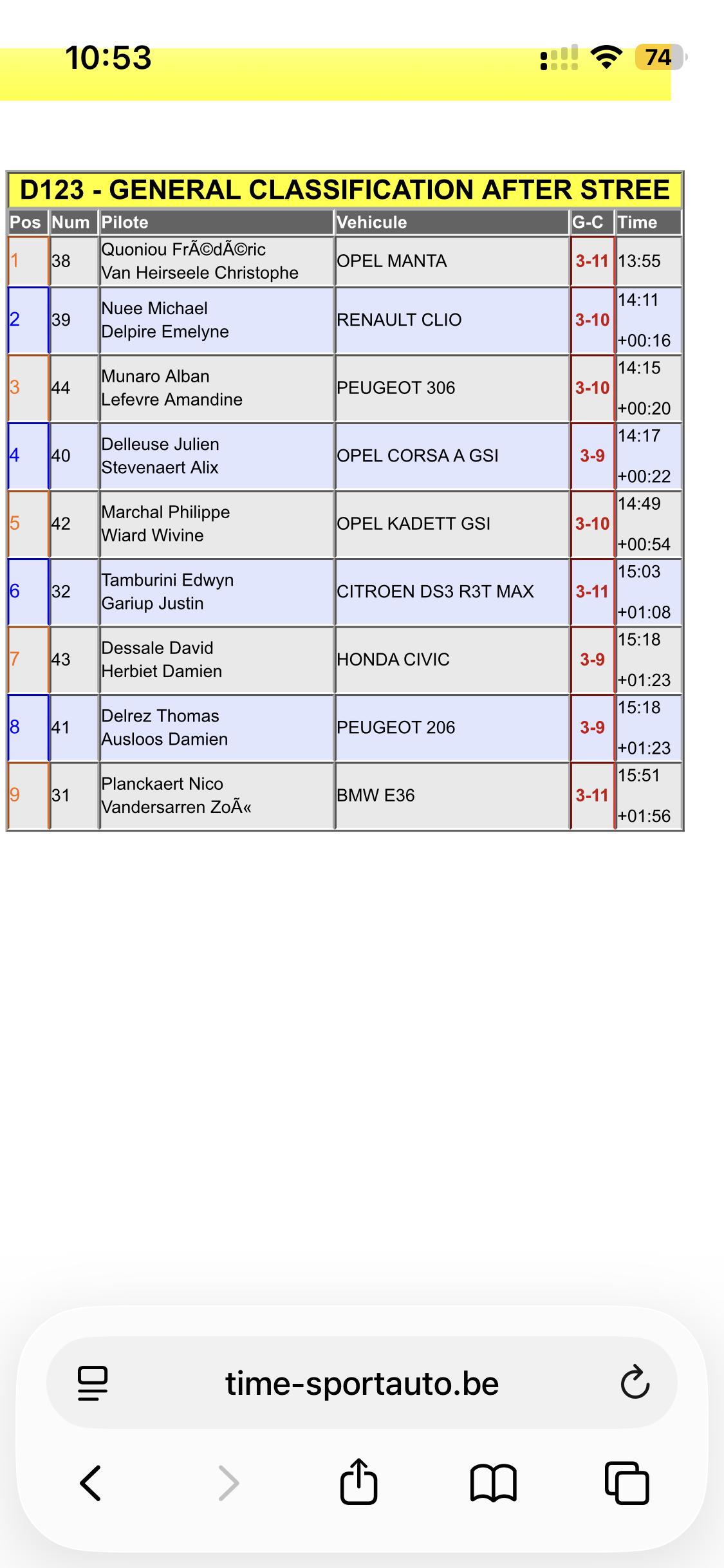724x1568 pixels.
Task: Go back to the previous page
Action: pos(91,1483)
